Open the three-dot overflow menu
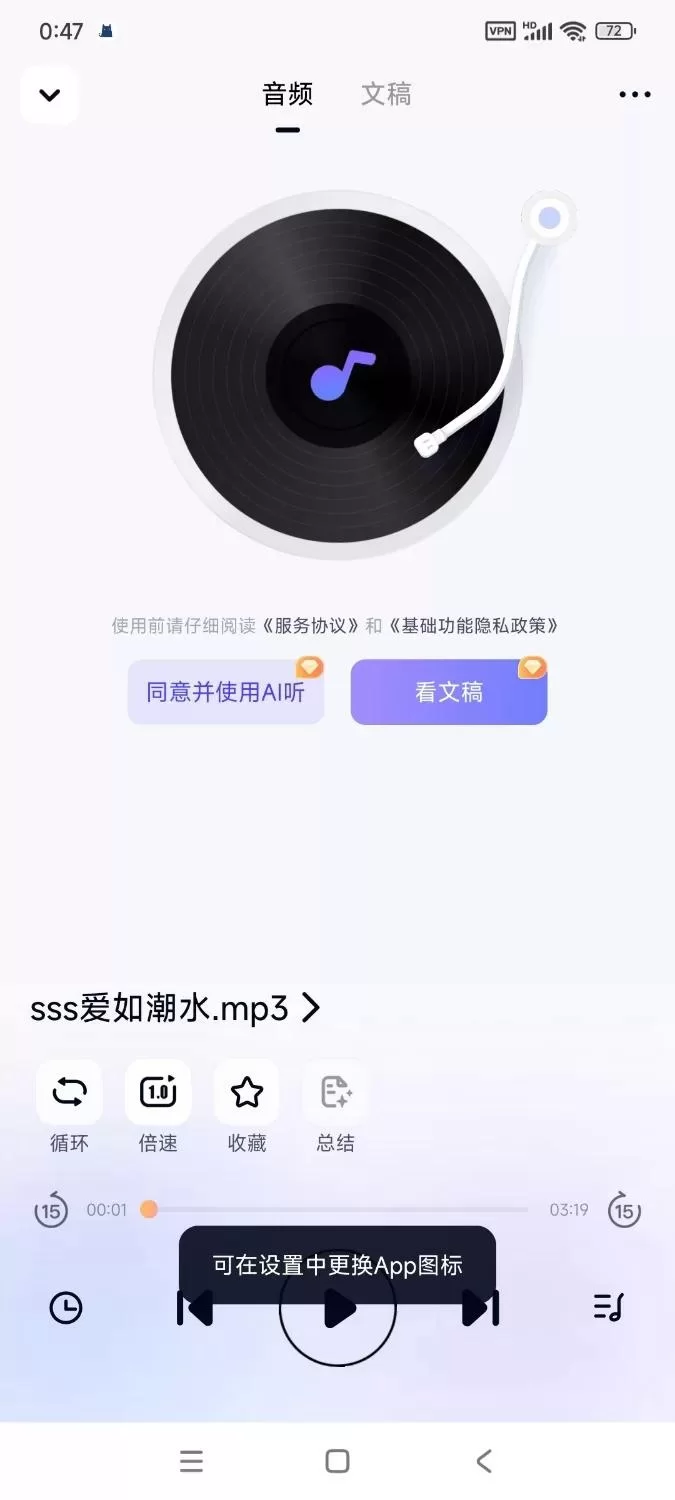675x1500 pixels. pyautogui.click(x=634, y=96)
